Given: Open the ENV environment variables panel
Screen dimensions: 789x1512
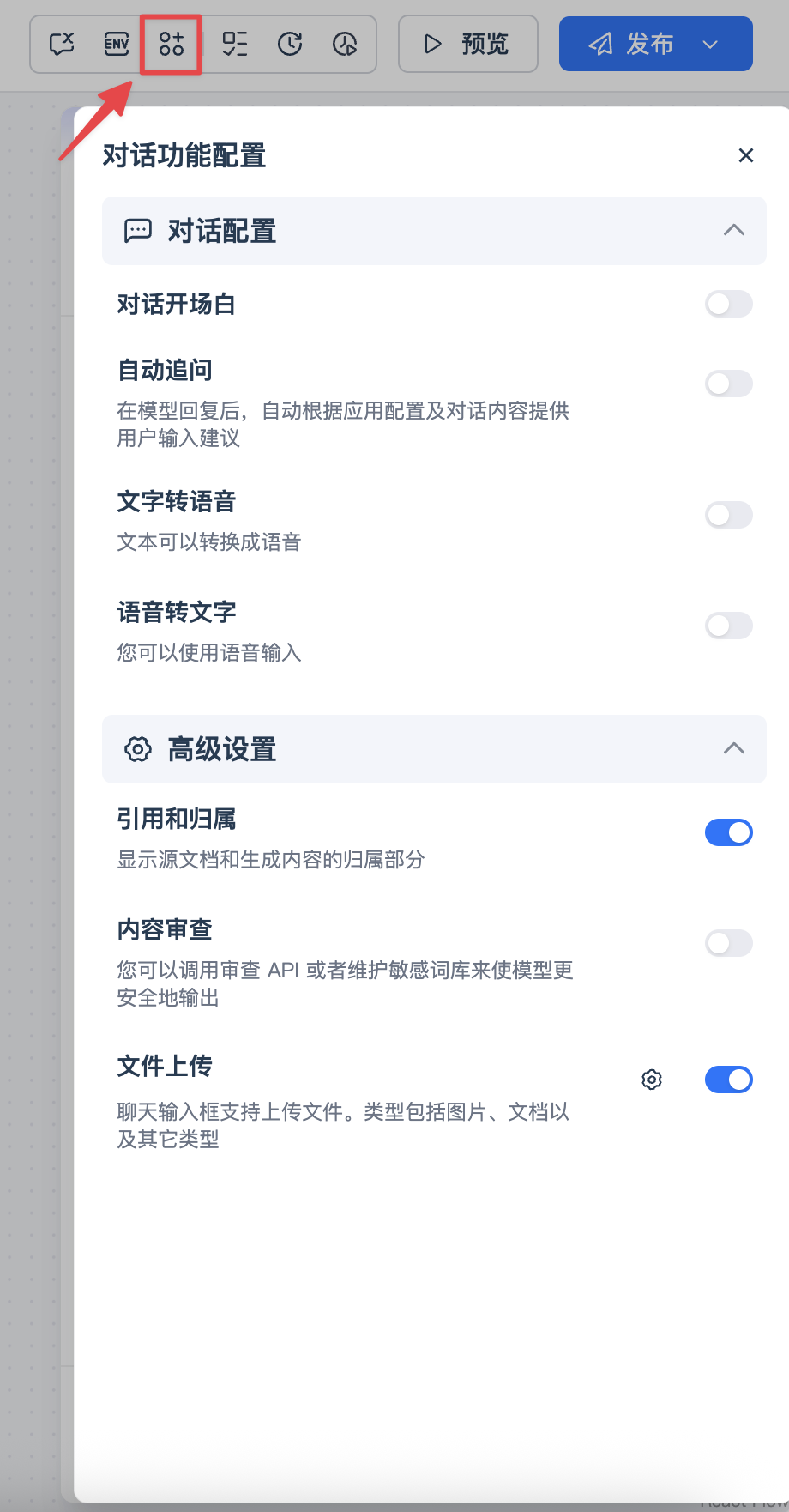Looking at the screenshot, I should tap(116, 44).
